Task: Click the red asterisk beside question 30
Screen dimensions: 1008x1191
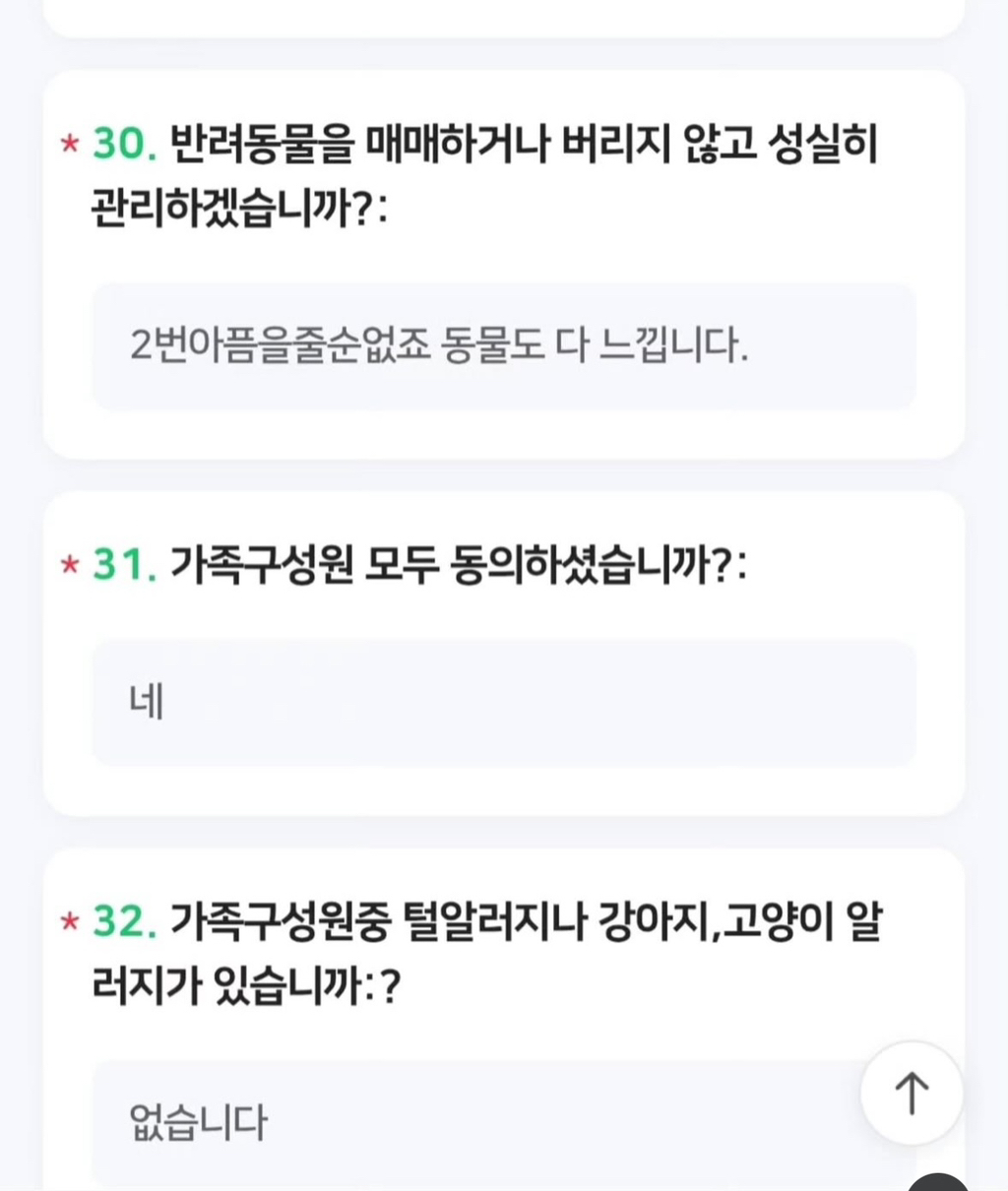Action: click(68, 146)
